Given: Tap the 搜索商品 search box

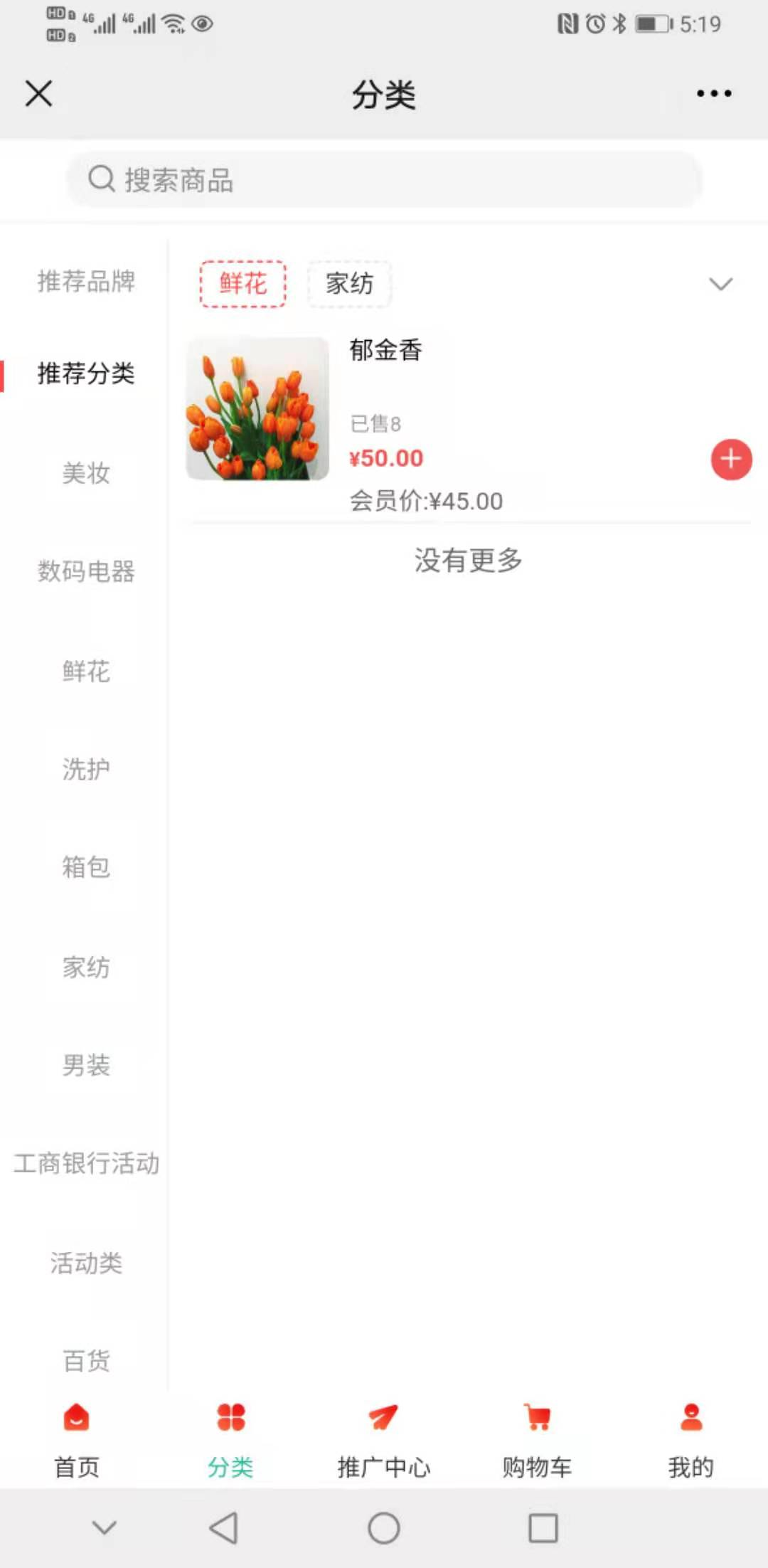Looking at the screenshot, I should click(385, 180).
